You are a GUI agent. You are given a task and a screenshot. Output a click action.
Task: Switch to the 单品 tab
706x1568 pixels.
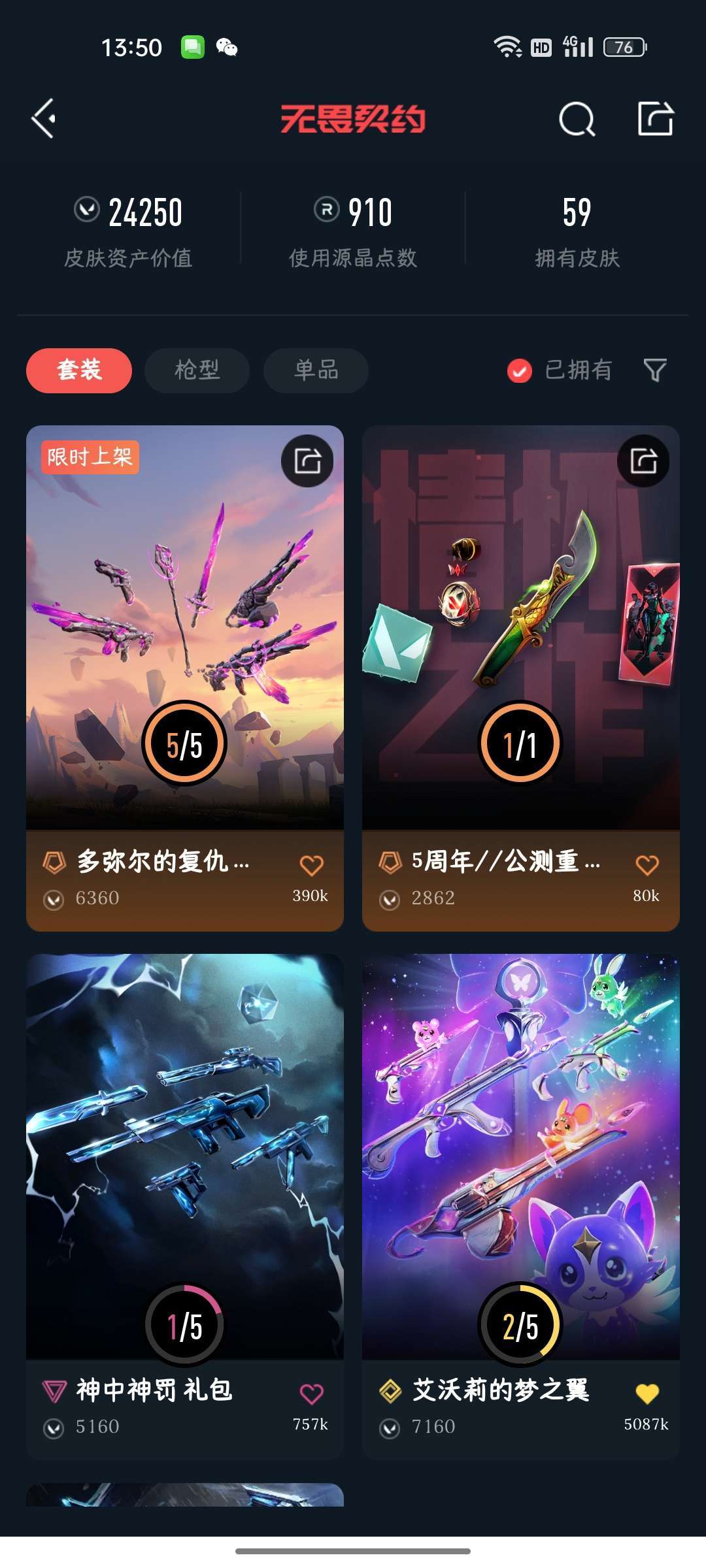tap(314, 370)
